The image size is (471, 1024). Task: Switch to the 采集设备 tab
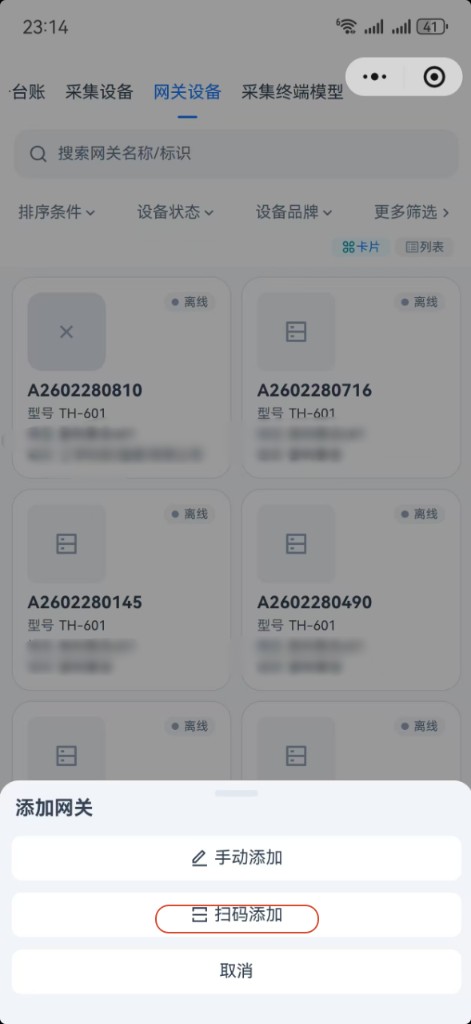[x=99, y=92]
